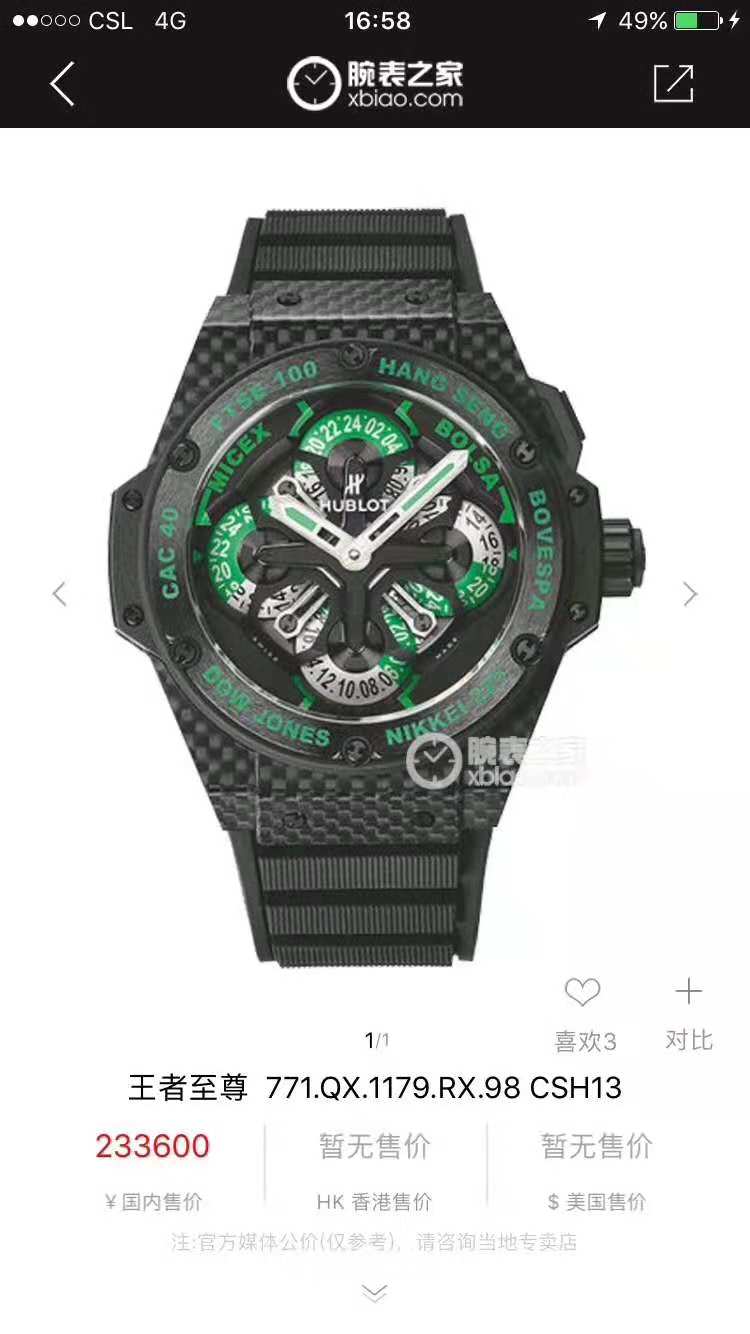Expand more details with the down chevron

coord(374,1294)
